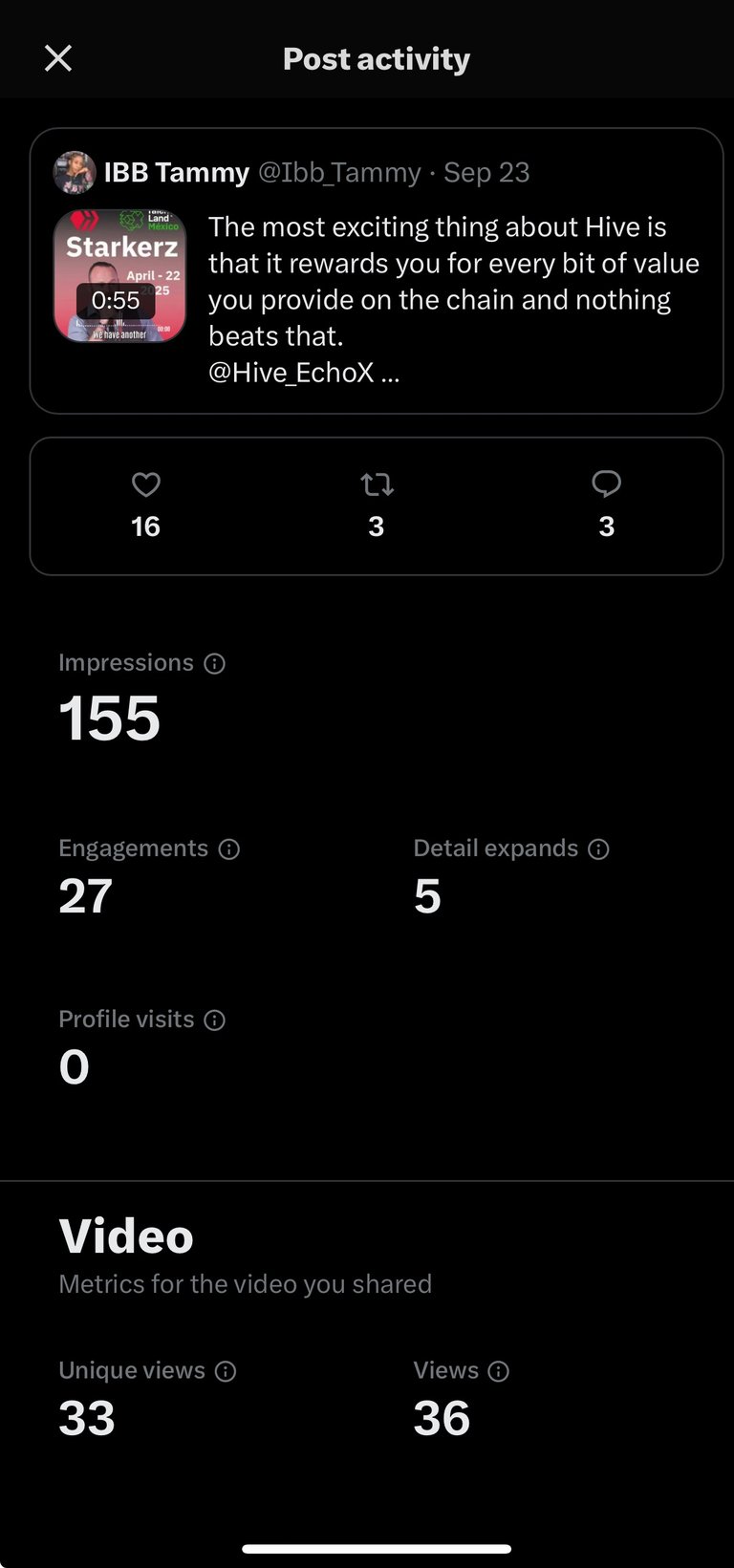Show info about Profile visits
This screenshot has height=1568, width=734.
click(215, 1020)
